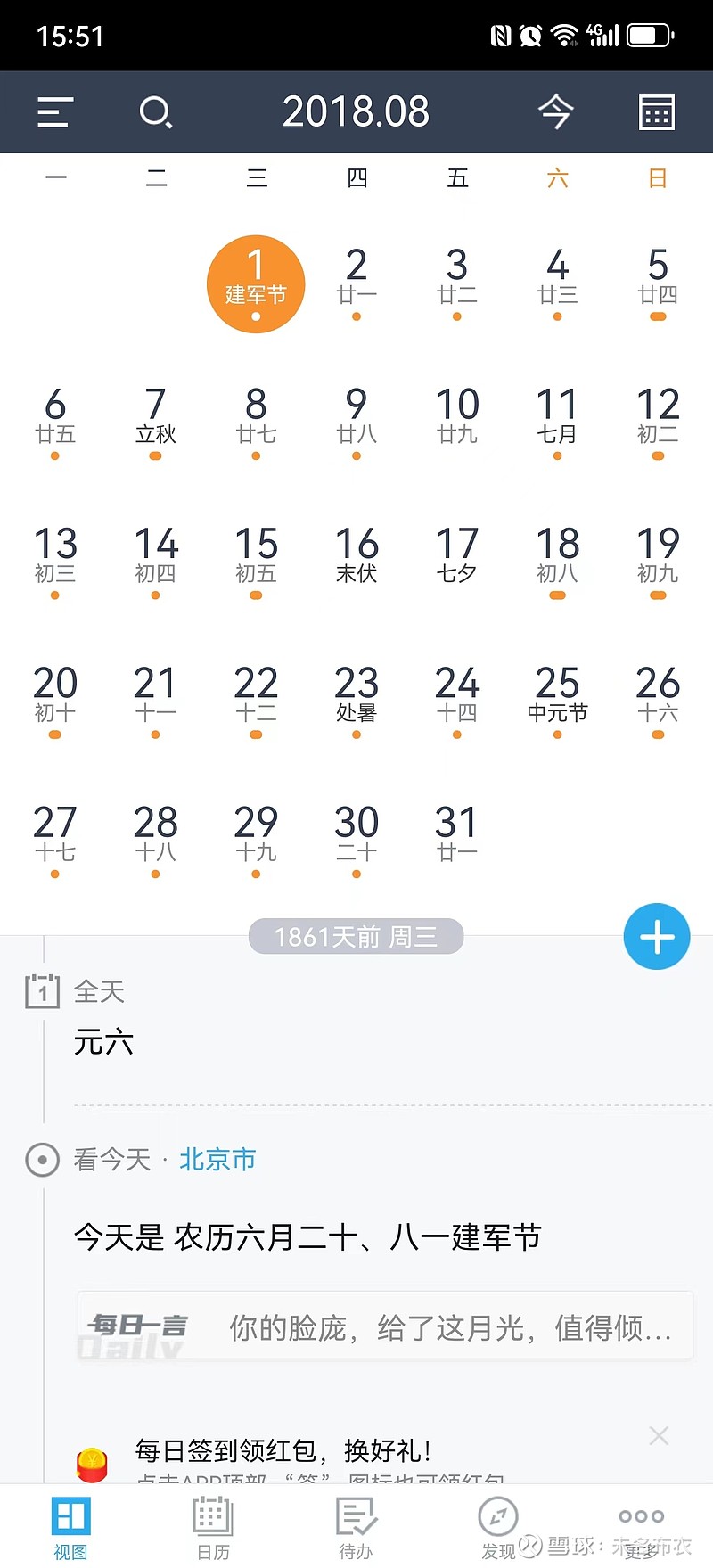This screenshot has height=1568, width=713.
Task: Select August 17 七夕
Action: (x=456, y=560)
